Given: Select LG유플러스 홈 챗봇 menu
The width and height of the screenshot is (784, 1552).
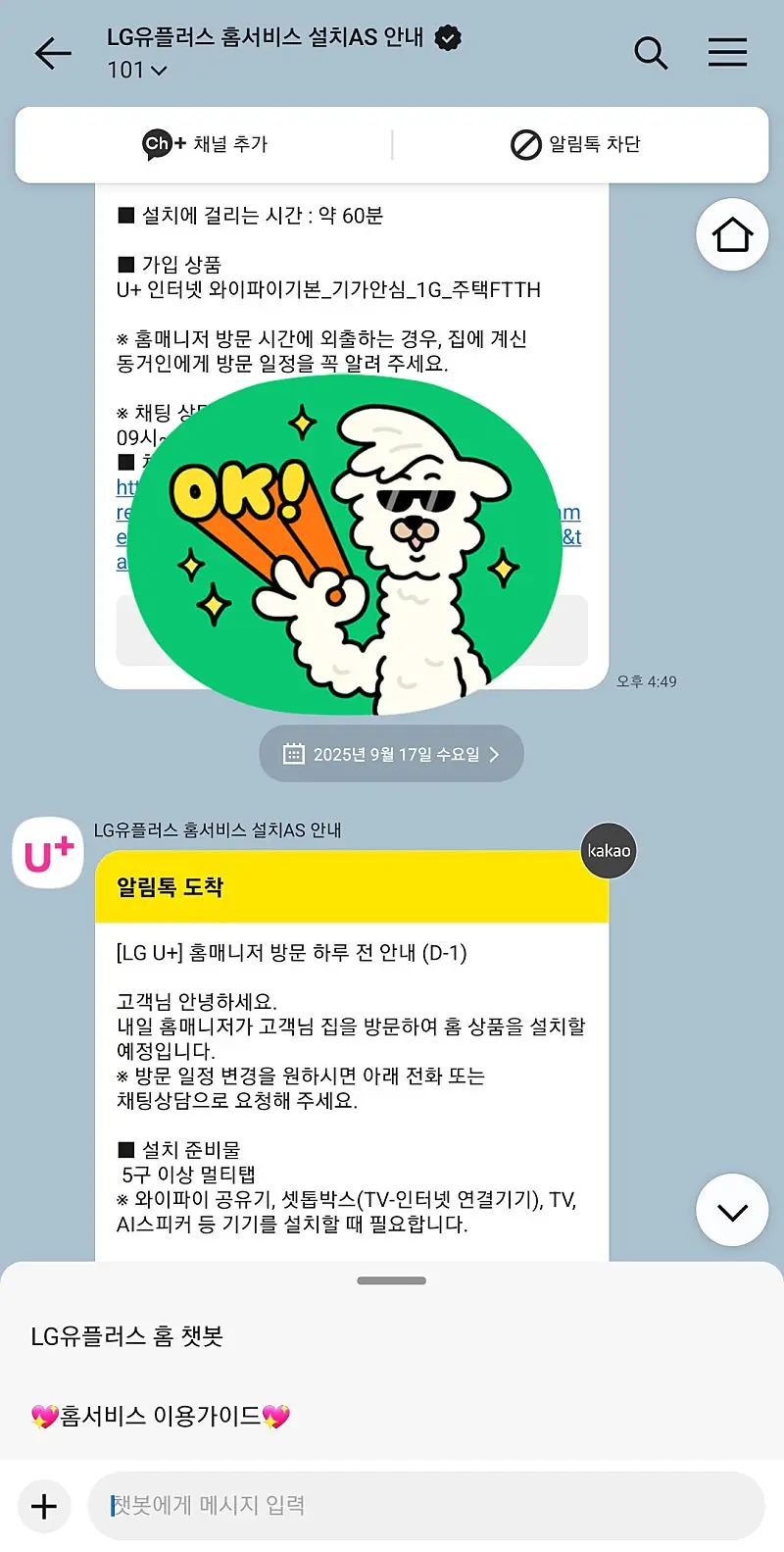Looking at the screenshot, I should coord(127,1336).
